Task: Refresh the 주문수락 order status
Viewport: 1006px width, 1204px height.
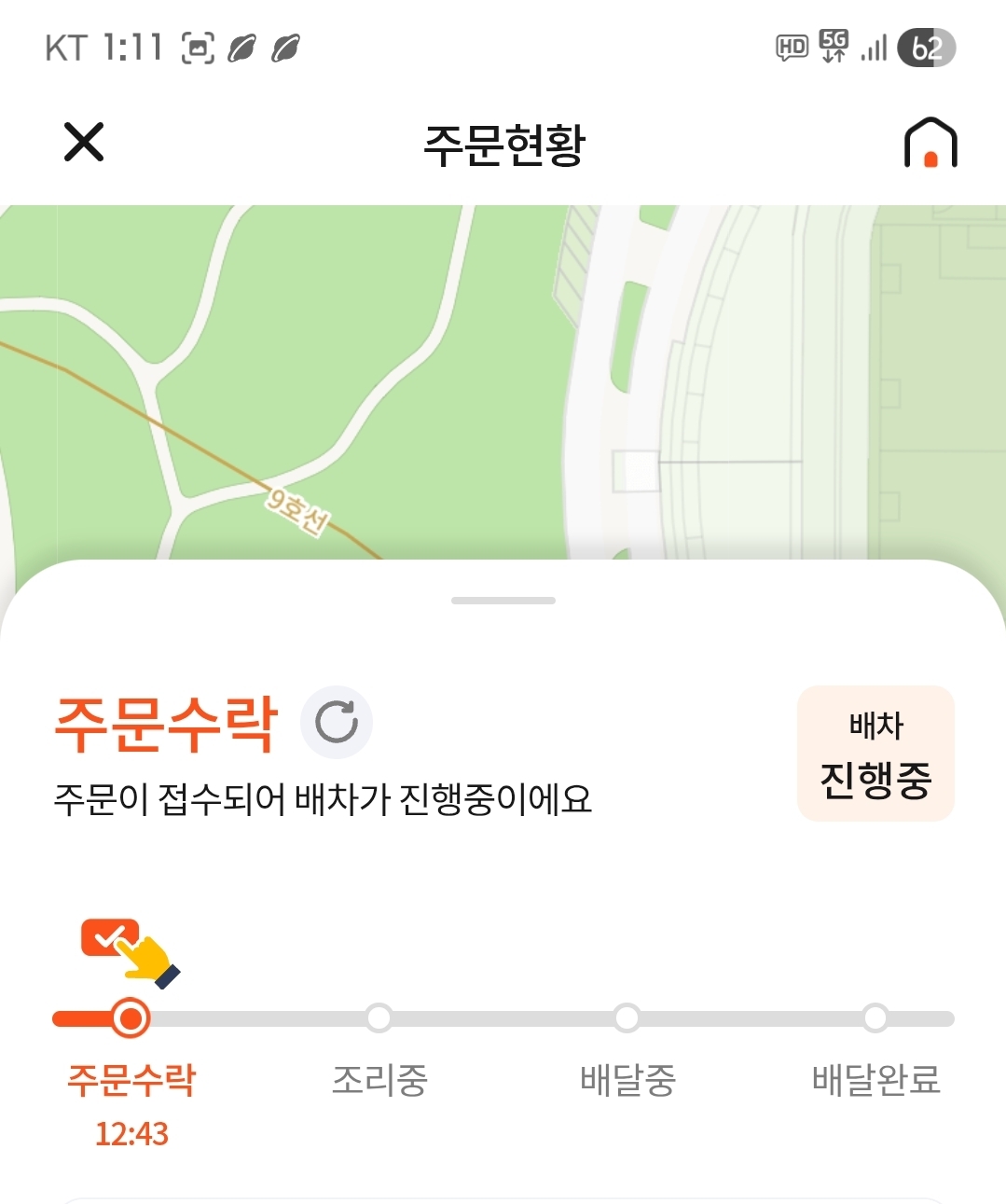Action: click(337, 722)
